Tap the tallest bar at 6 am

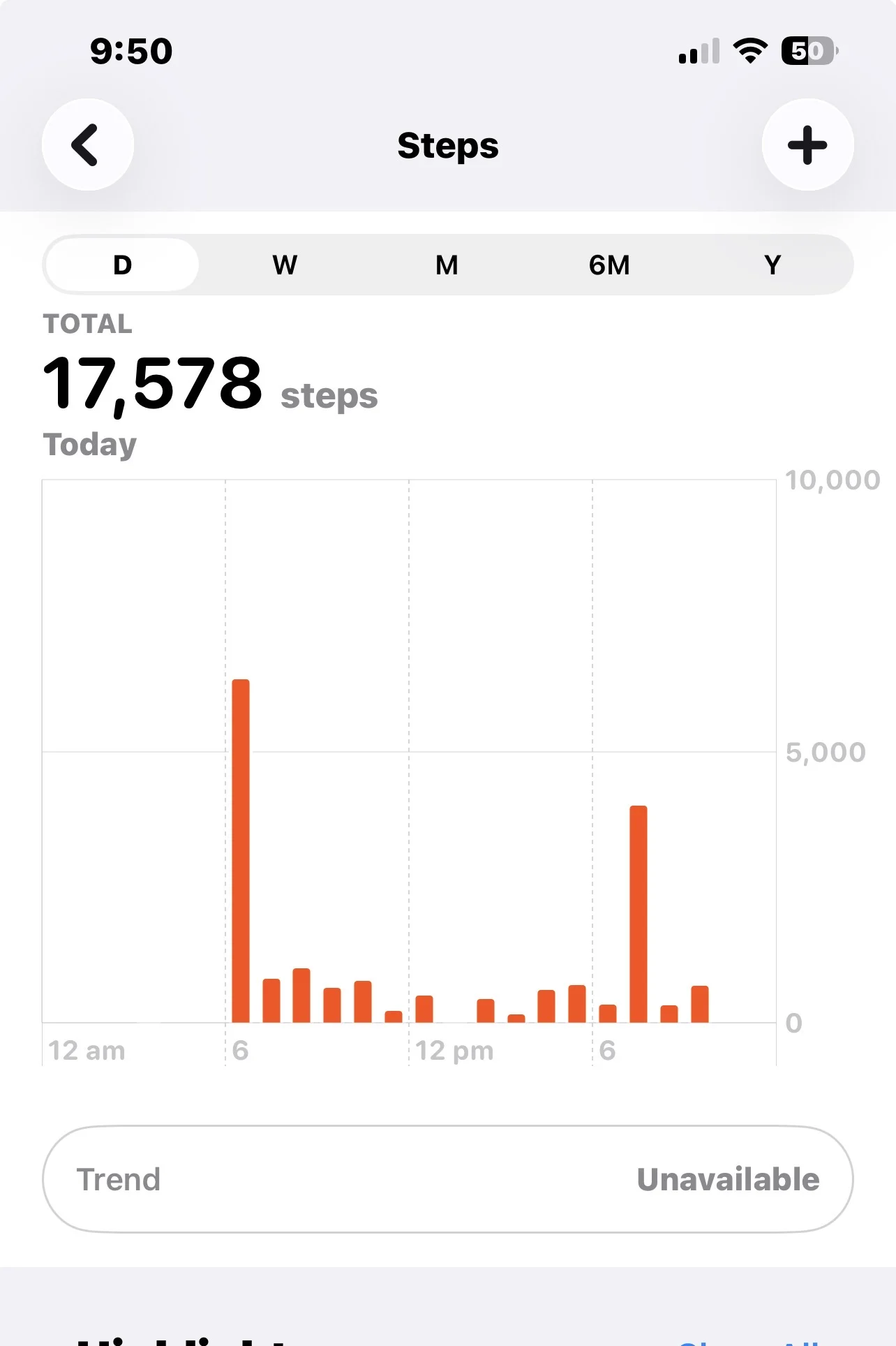point(241,851)
